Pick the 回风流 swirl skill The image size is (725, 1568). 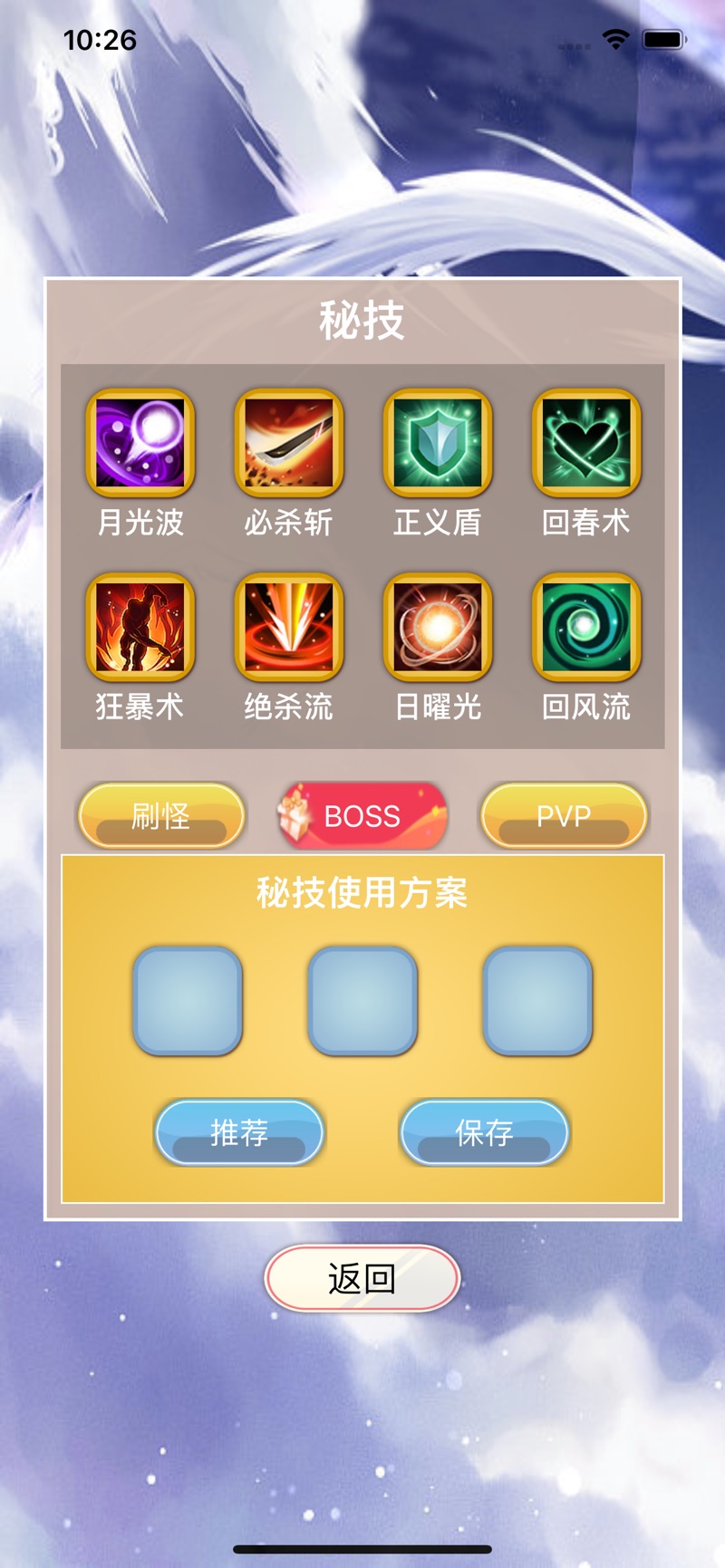coord(586,627)
